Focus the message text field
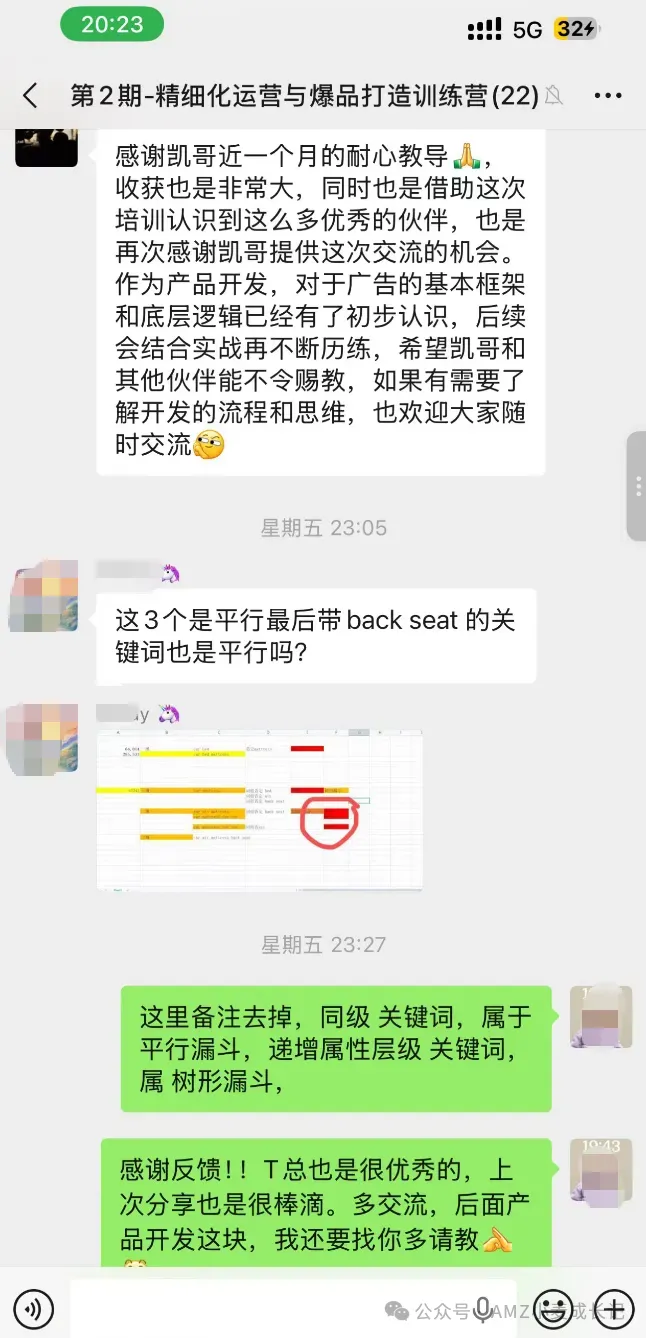Screen dimensions: 646x1338 293,1307
